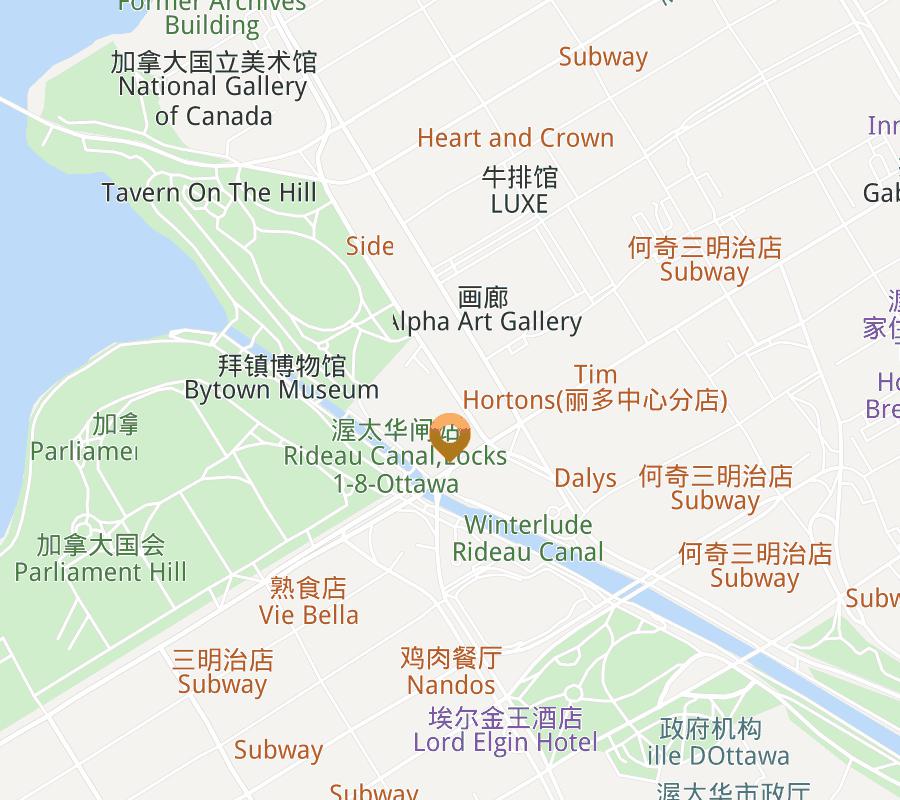Screen dimensions: 900x800
Task: Select the National Gallery of Canada place label
Action: [213, 88]
